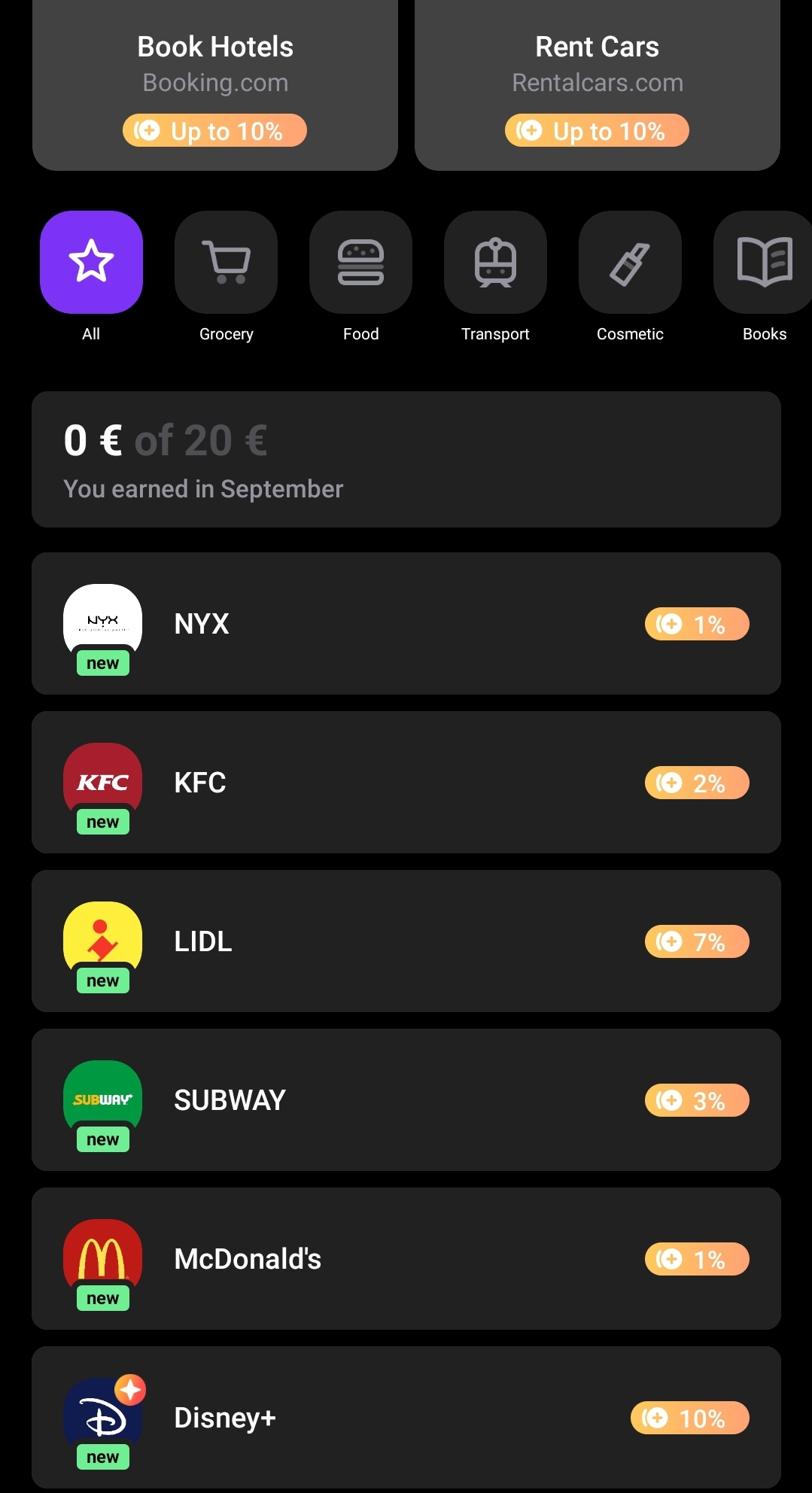Open the KFC 2% cashback row

click(406, 783)
